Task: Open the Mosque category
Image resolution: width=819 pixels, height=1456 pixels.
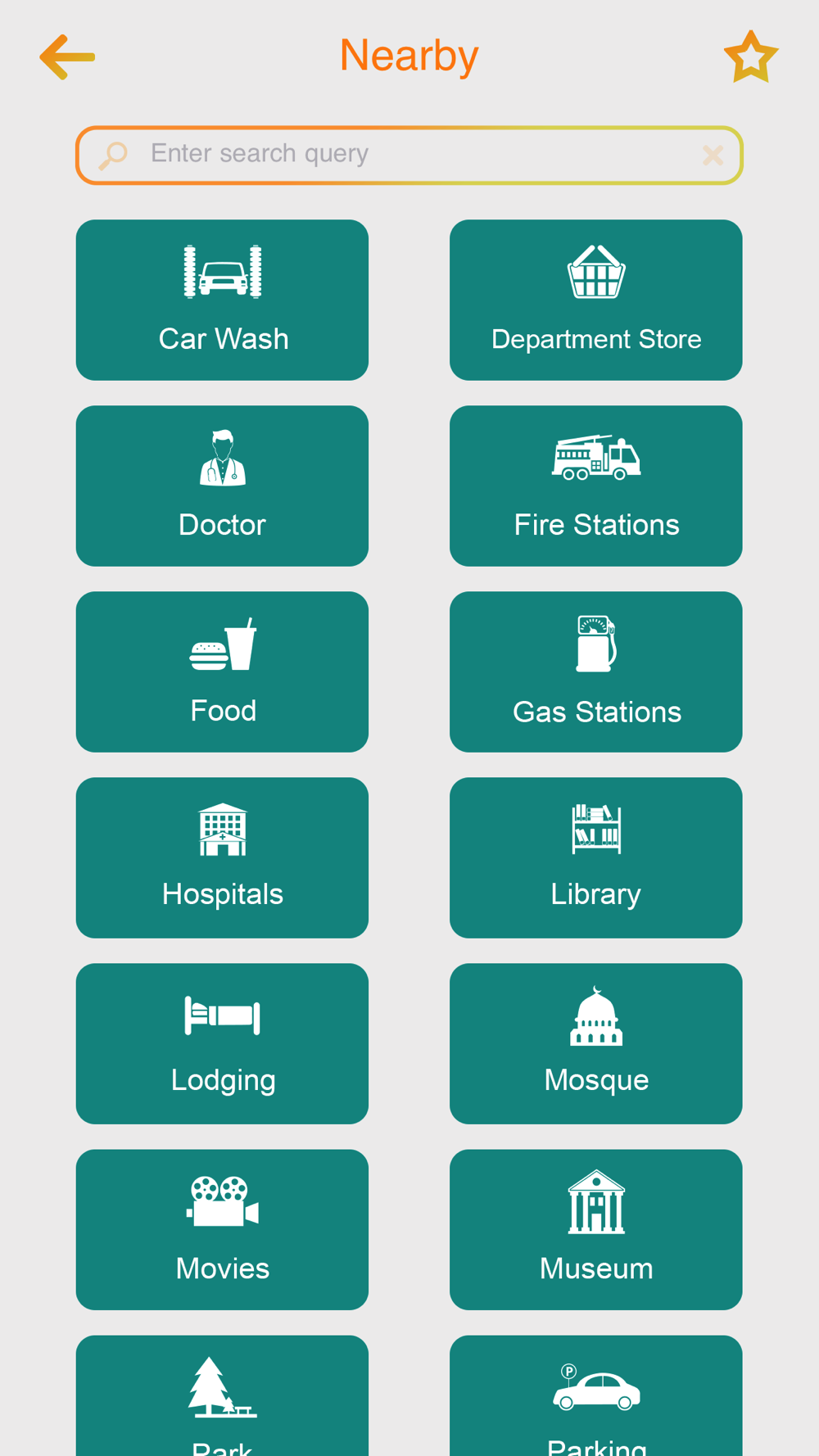Action: point(596,1043)
